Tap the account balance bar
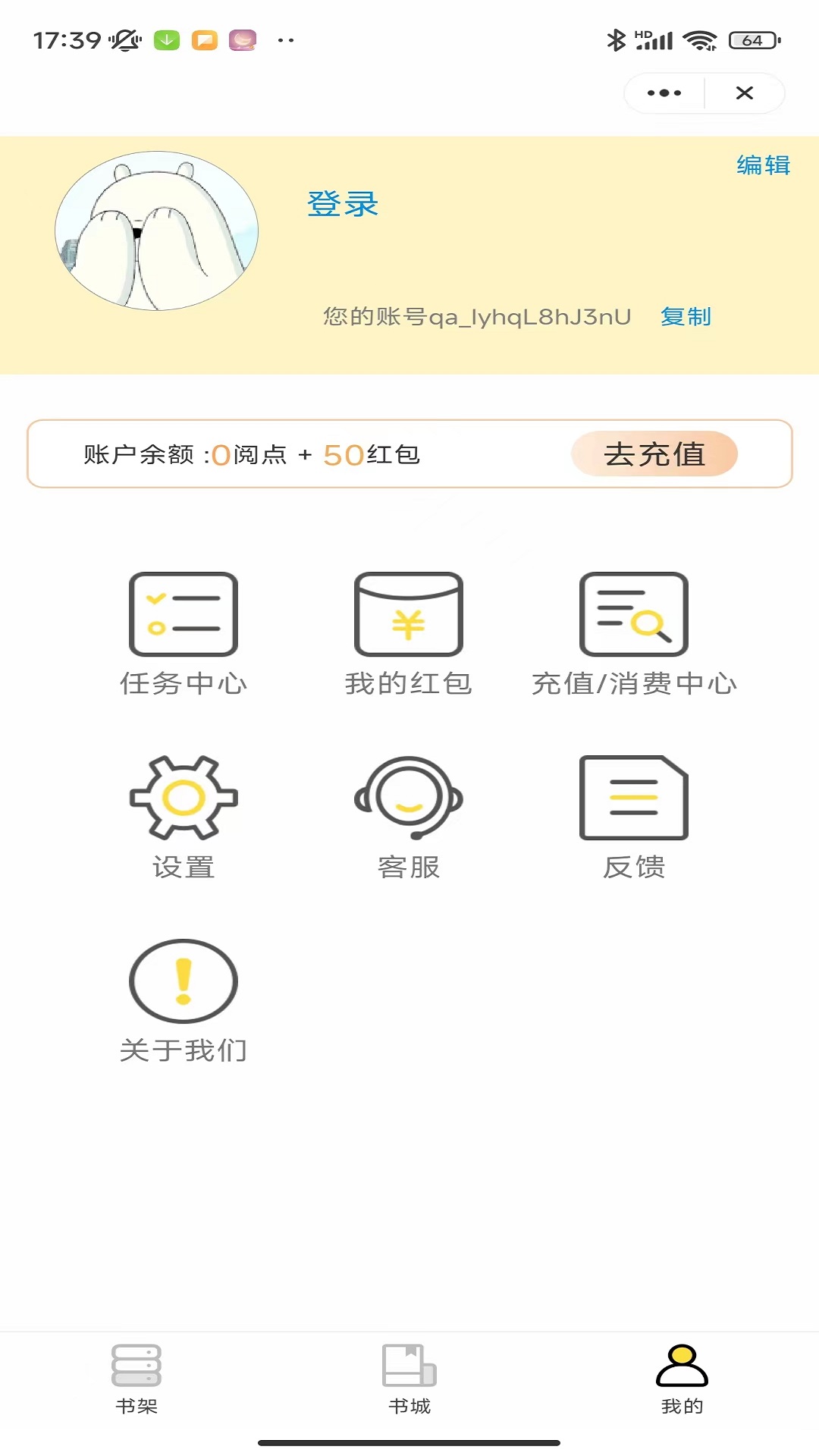Image resolution: width=819 pixels, height=1456 pixels. point(303,453)
